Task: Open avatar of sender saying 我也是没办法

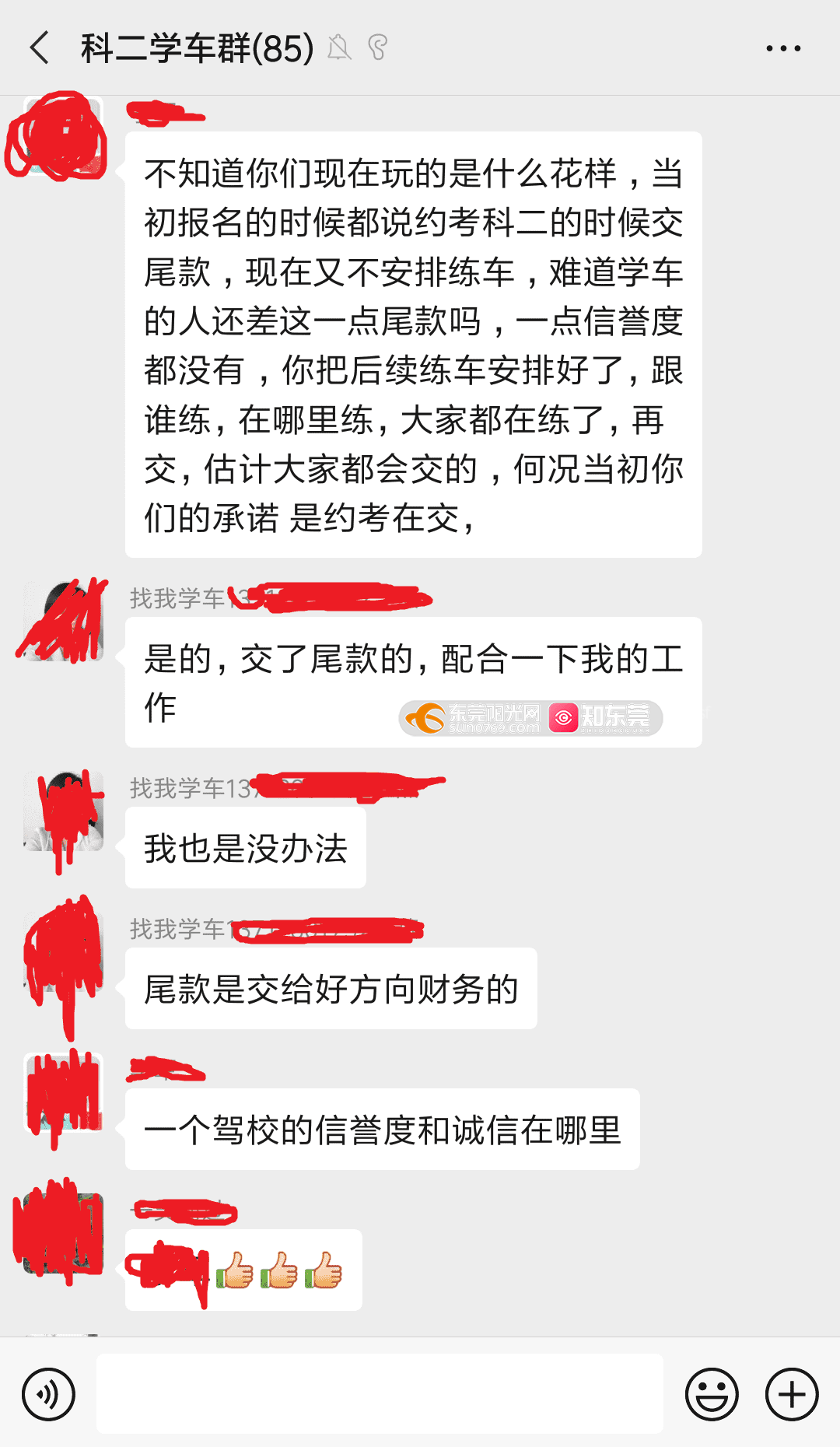Action: (64, 811)
